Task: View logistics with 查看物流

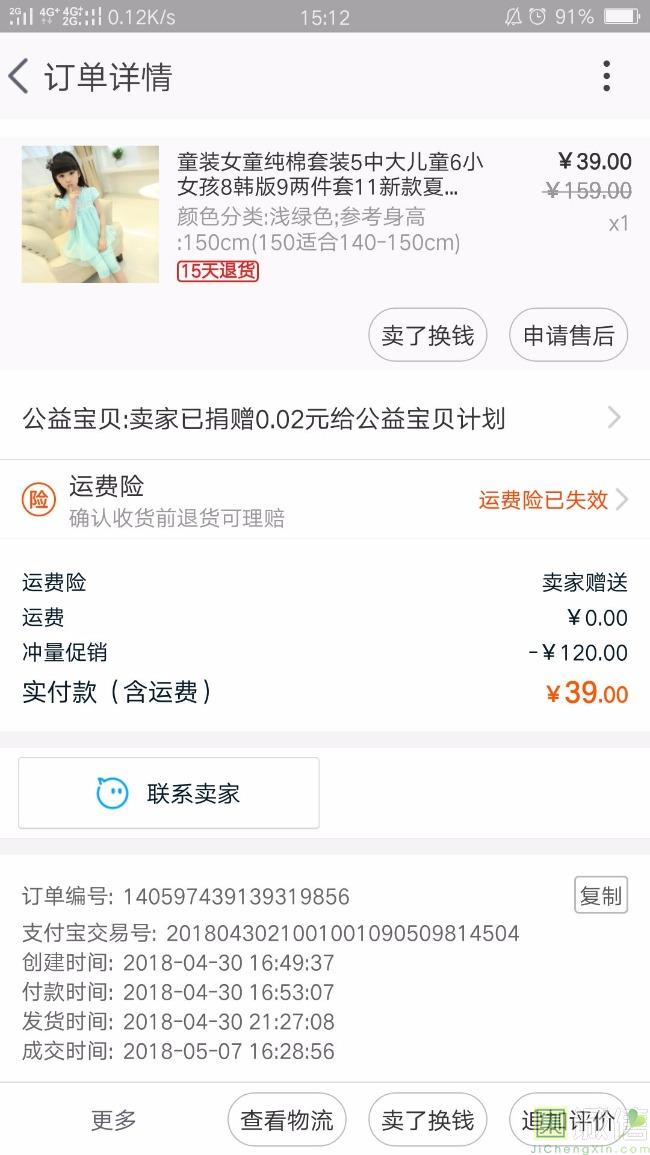Action: pos(286,1120)
